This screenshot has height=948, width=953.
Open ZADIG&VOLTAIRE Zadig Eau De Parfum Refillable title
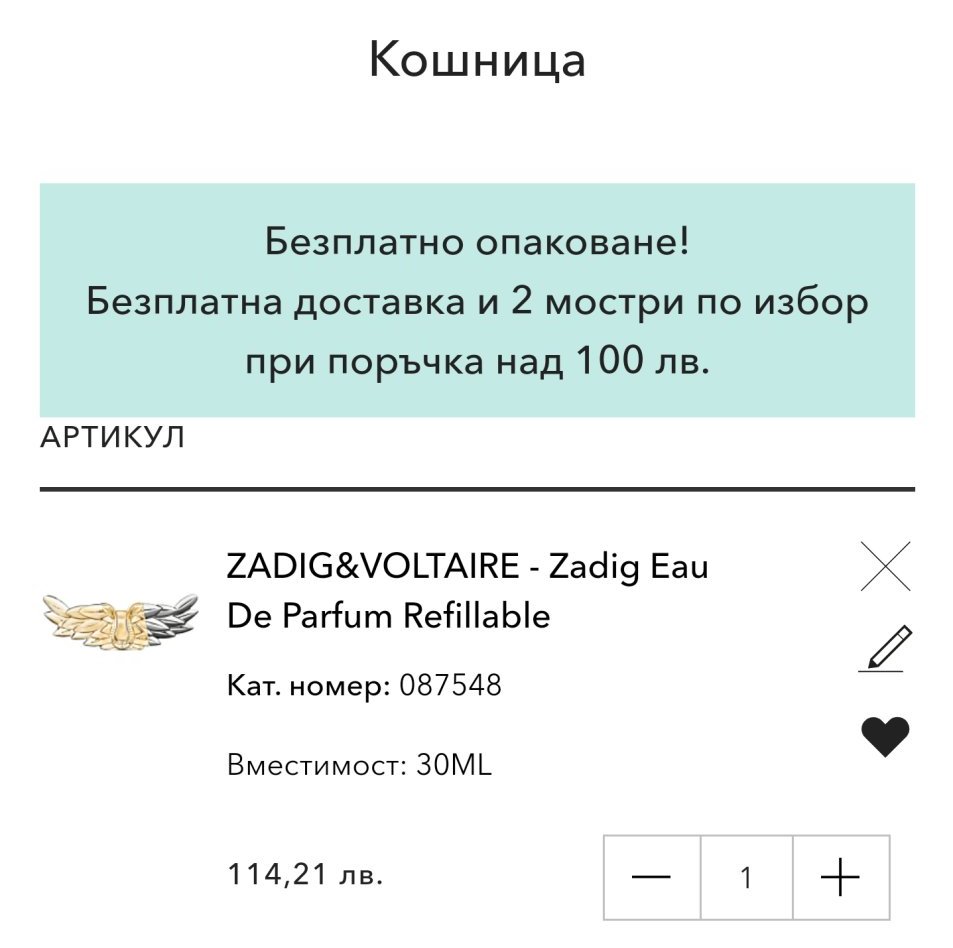(467, 590)
